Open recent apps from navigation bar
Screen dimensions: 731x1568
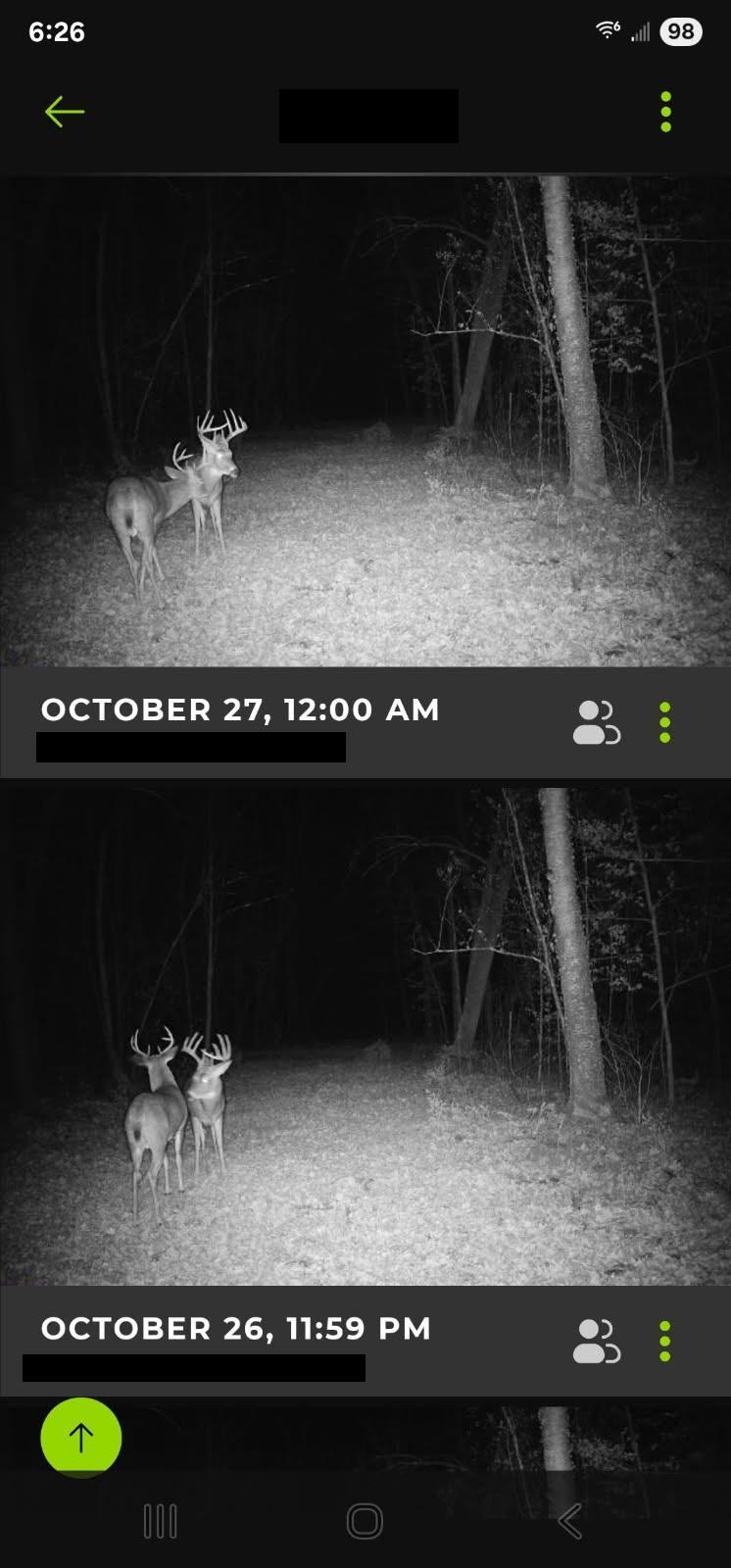161,1522
